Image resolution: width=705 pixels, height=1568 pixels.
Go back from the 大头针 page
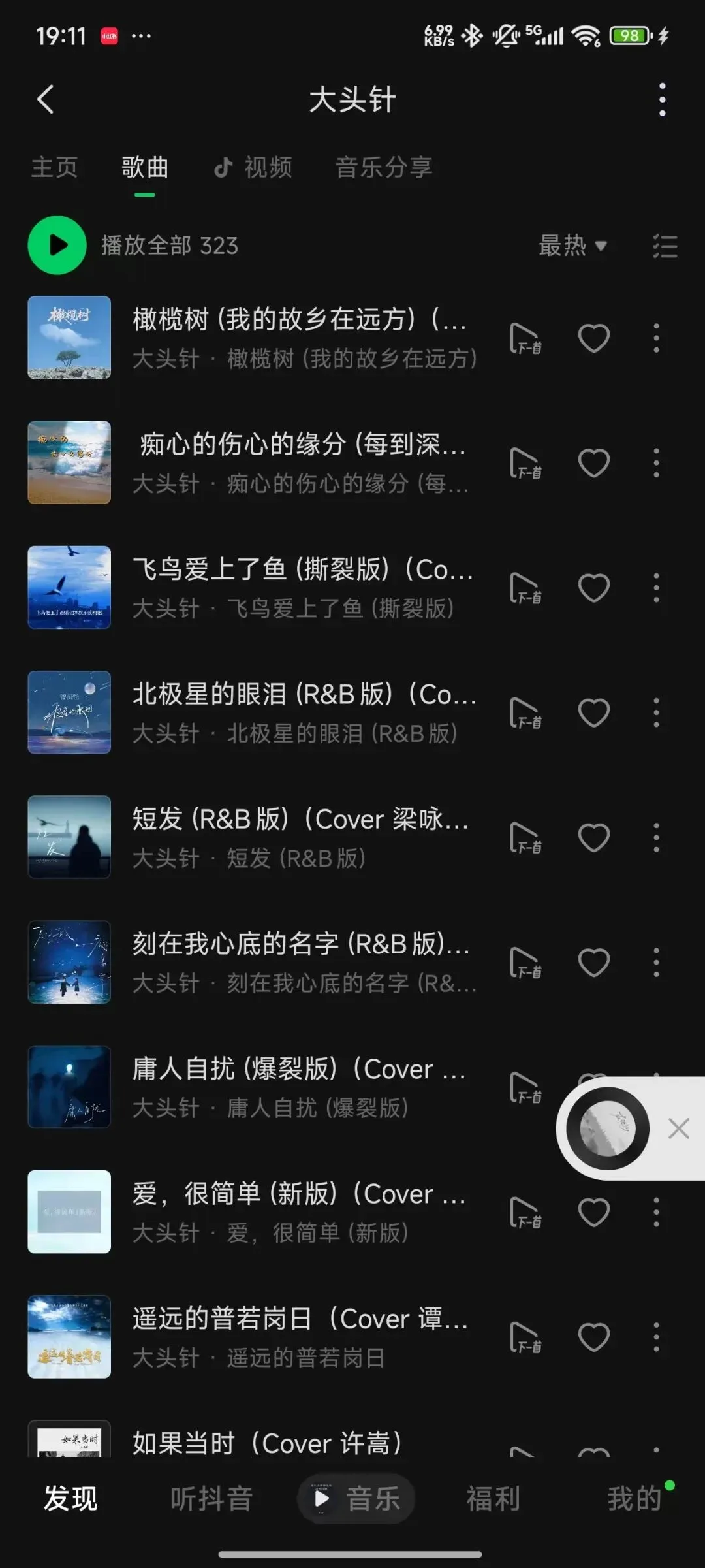(x=45, y=100)
